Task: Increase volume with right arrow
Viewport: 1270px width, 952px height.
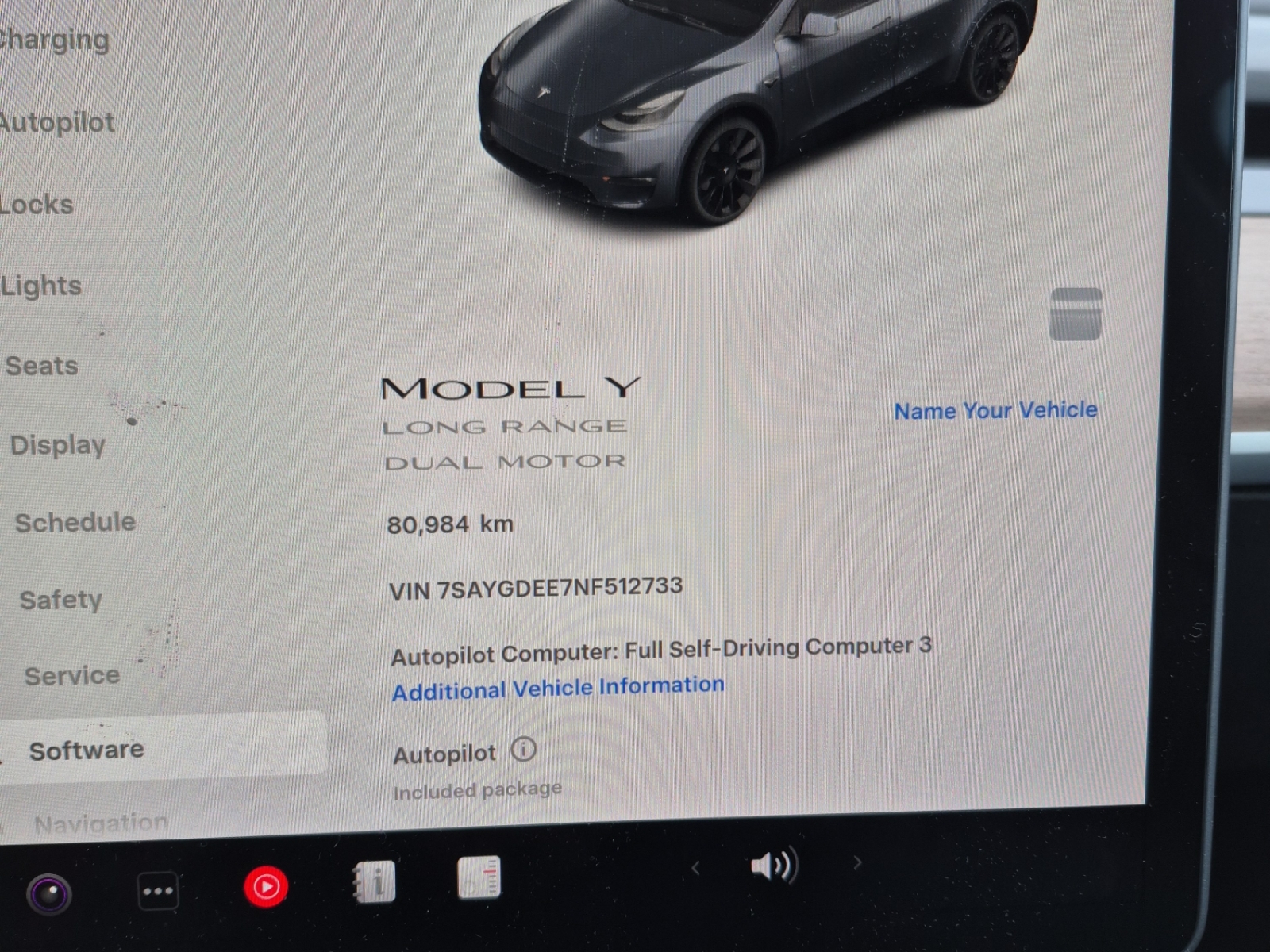Action: [857, 862]
